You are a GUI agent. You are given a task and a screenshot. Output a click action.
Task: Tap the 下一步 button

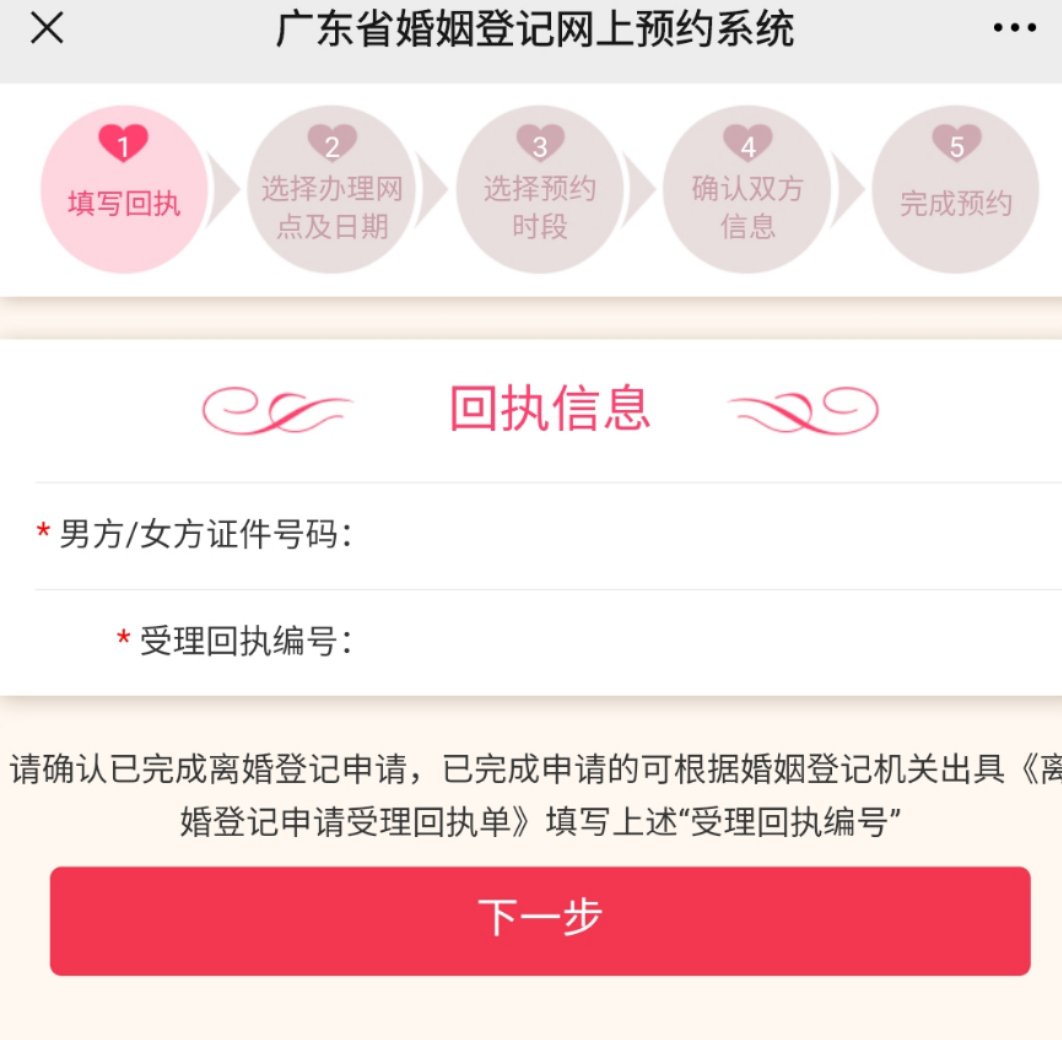[x=540, y=920]
